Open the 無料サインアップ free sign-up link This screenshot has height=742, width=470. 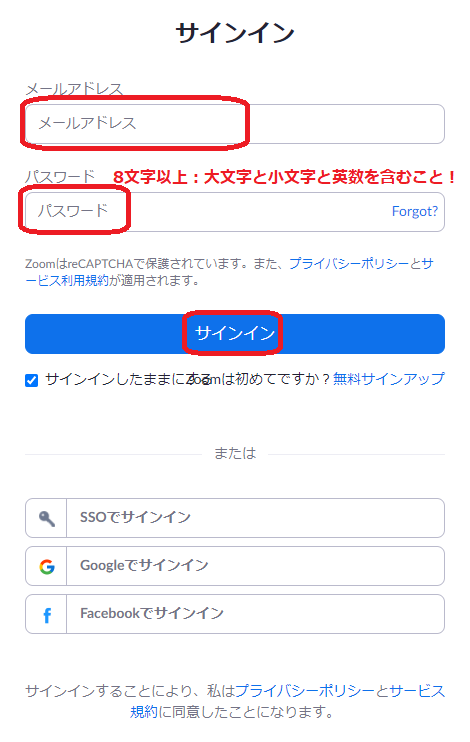(x=389, y=379)
